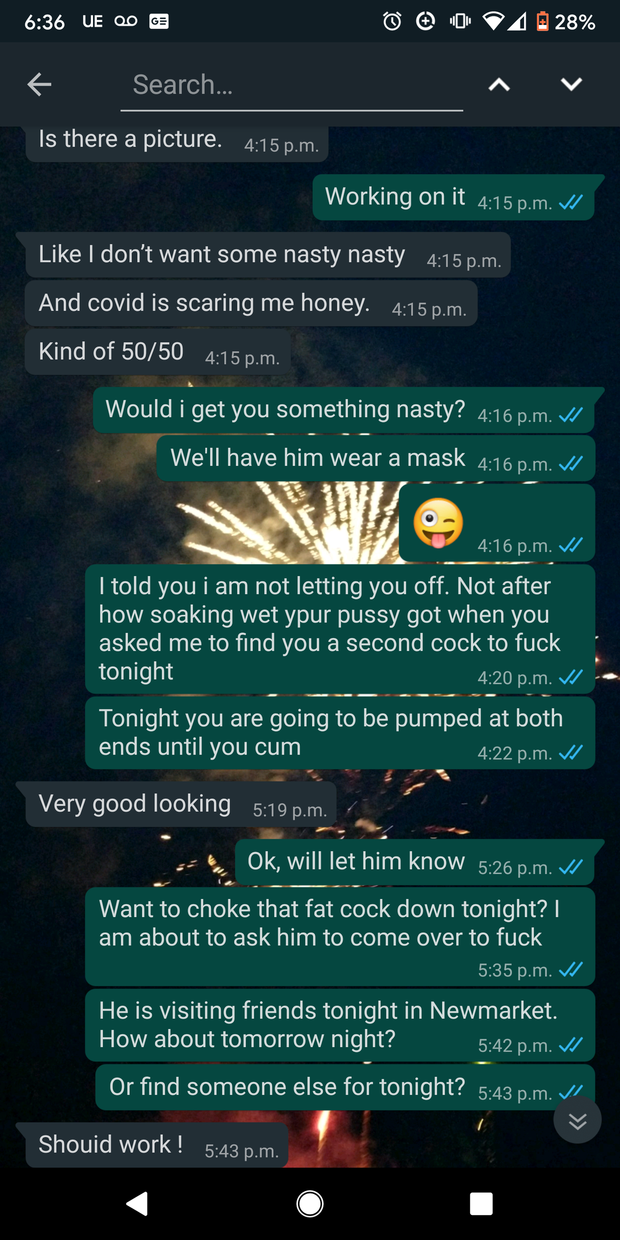The height and width of the screenshot is (1240, 620).
Task: Go to the home screen
Action: 310,1203
